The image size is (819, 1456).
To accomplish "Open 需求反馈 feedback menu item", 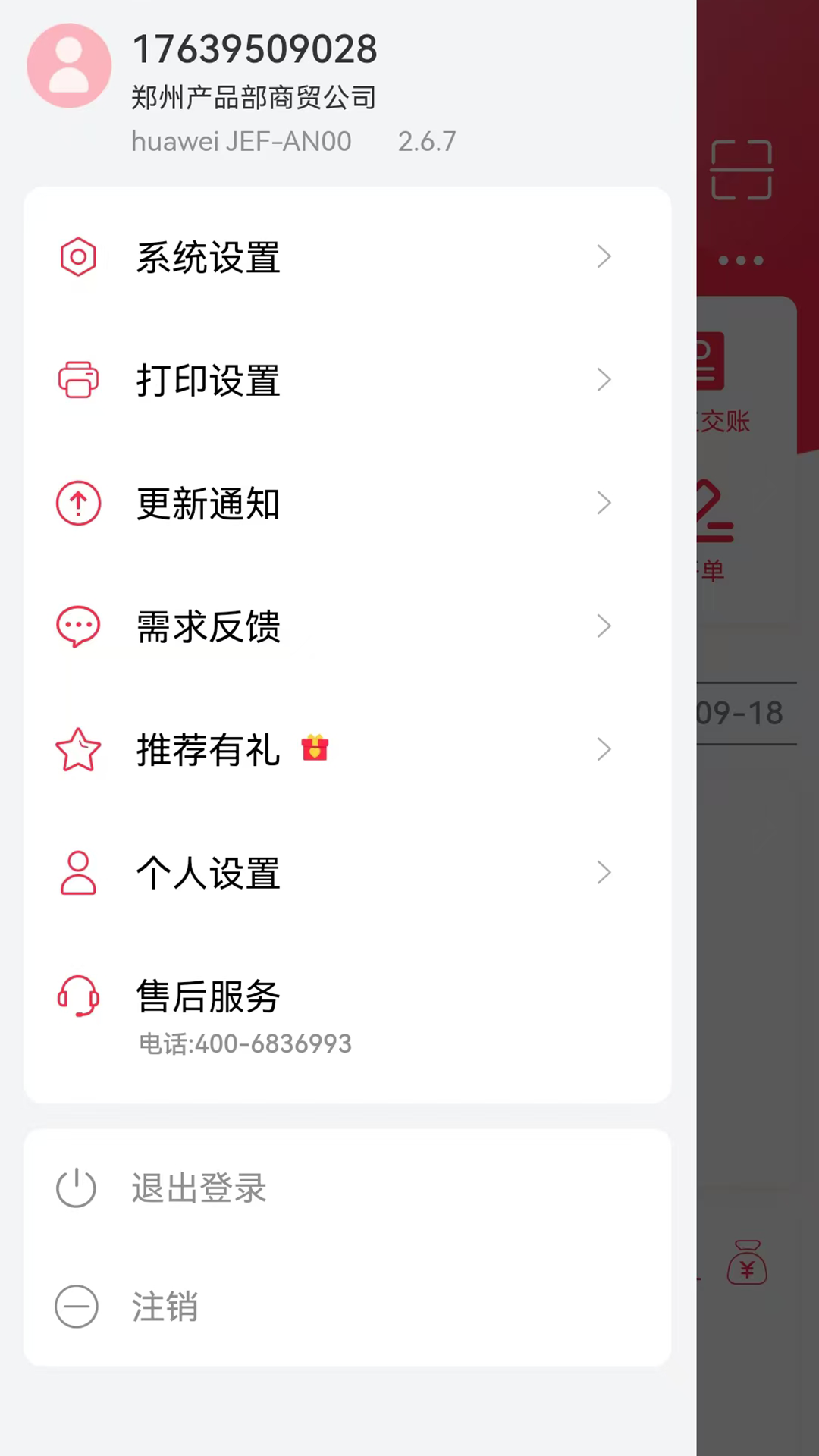I will pyautogui.click(x=209, y=626).
